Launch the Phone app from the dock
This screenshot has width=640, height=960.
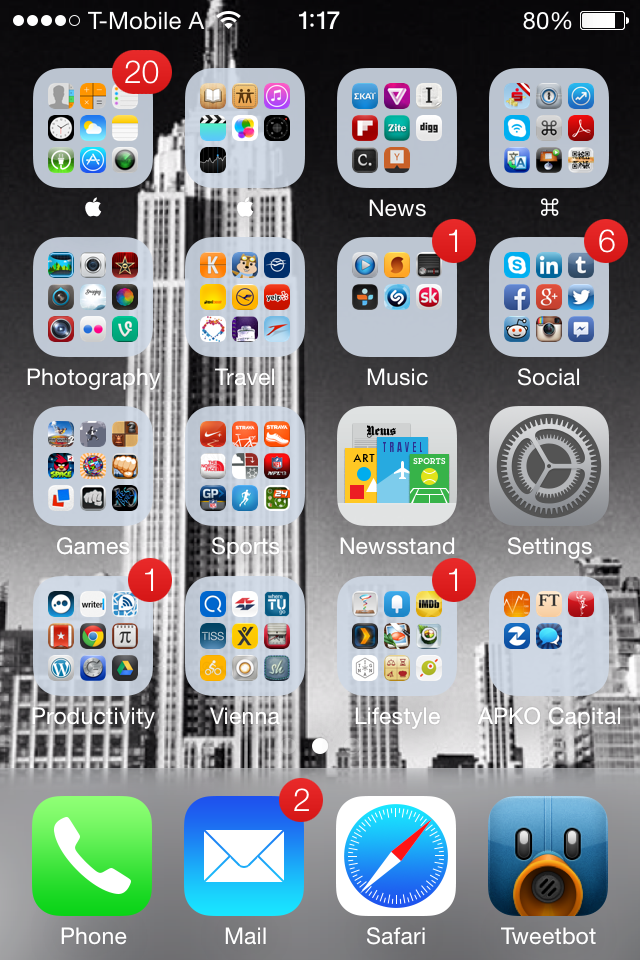click(93, 856)
